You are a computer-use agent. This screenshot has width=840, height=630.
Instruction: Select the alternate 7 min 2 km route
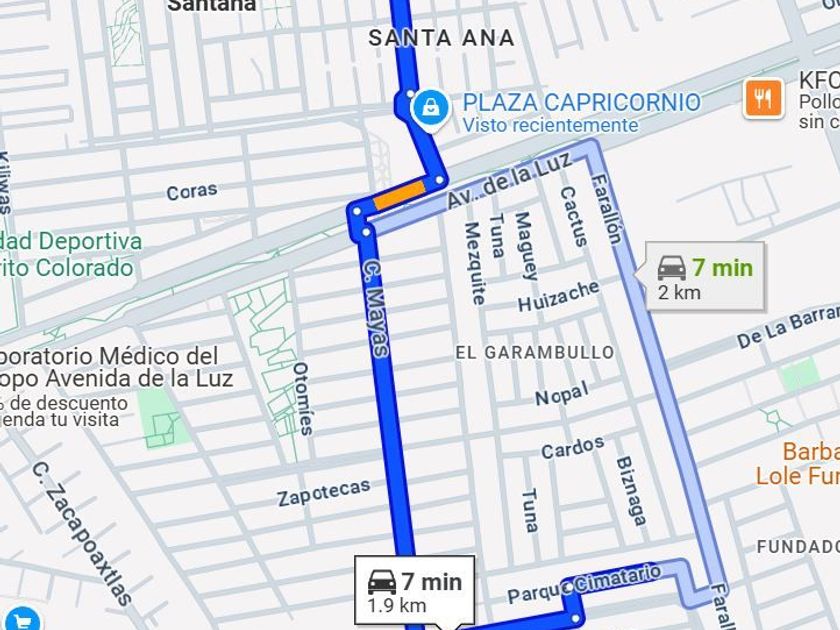pyautogui.click(x=705, y=275)
